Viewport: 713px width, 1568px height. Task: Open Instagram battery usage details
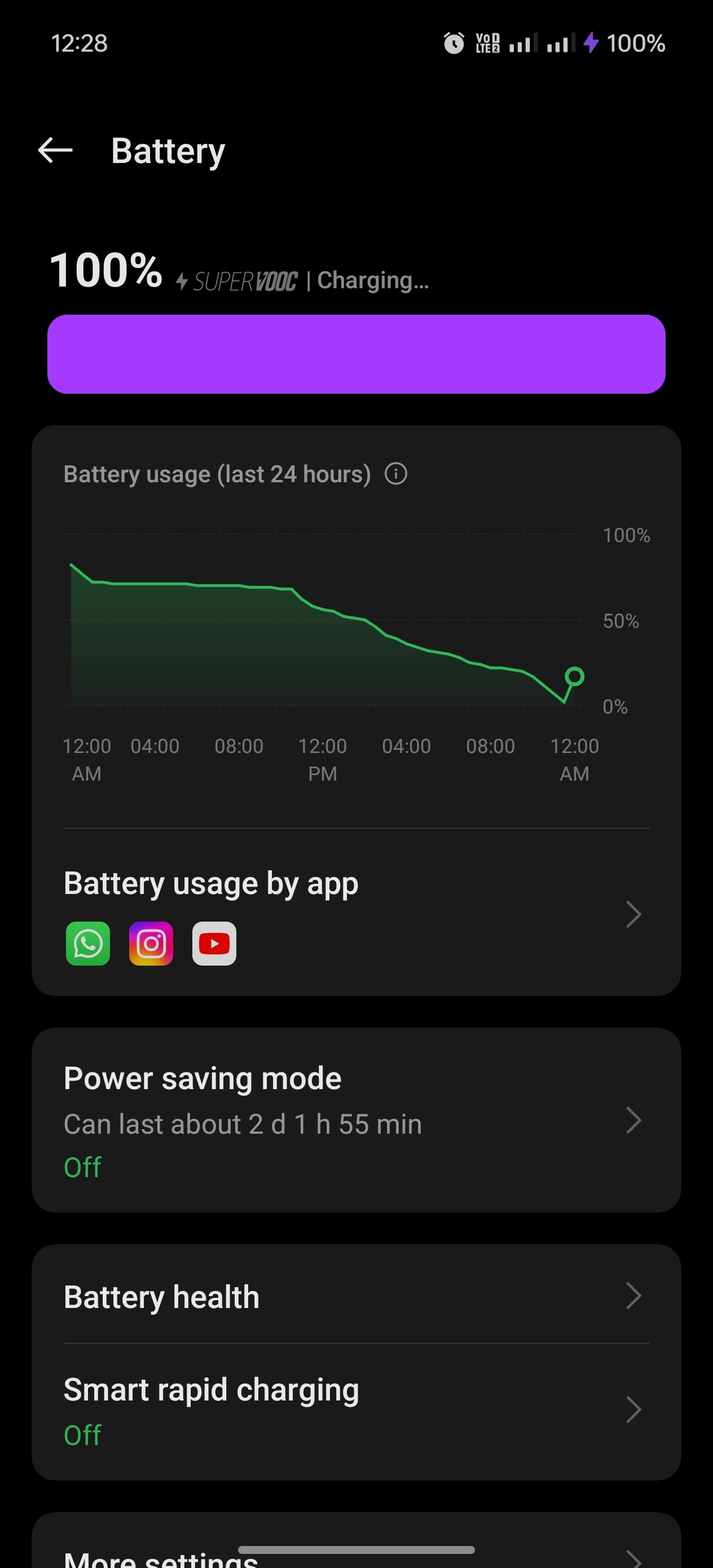[151, 944]
